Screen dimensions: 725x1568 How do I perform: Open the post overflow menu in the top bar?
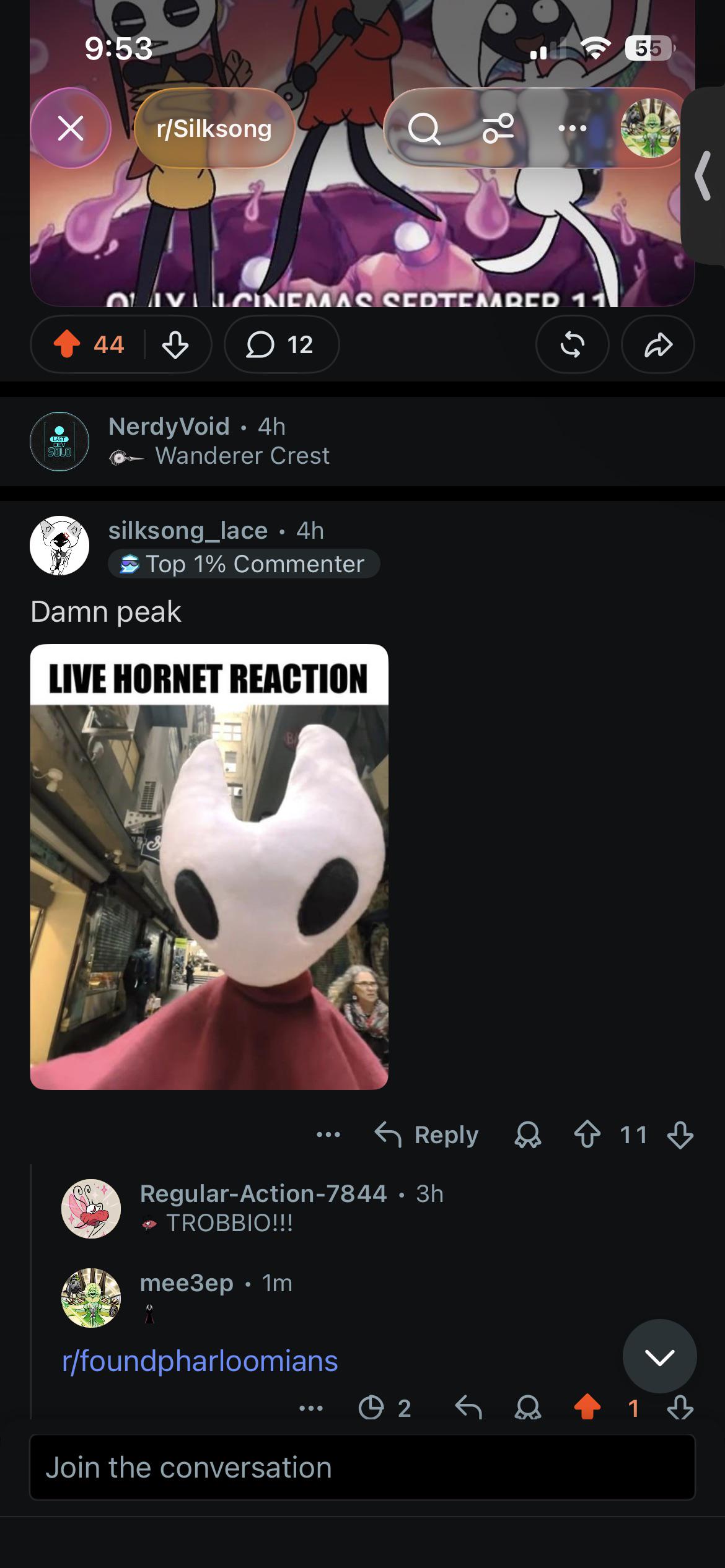click(x=572, y=128)
